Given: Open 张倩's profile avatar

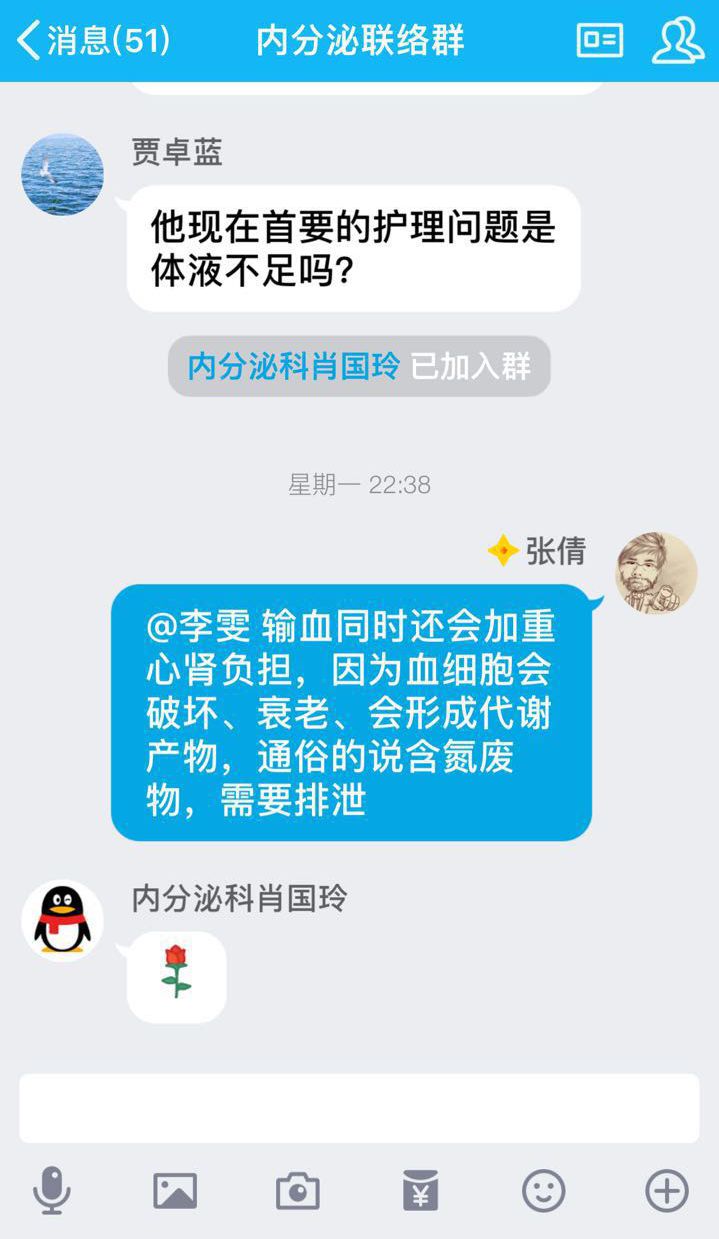Looking at the screenshot, I should tap(655, 573).
